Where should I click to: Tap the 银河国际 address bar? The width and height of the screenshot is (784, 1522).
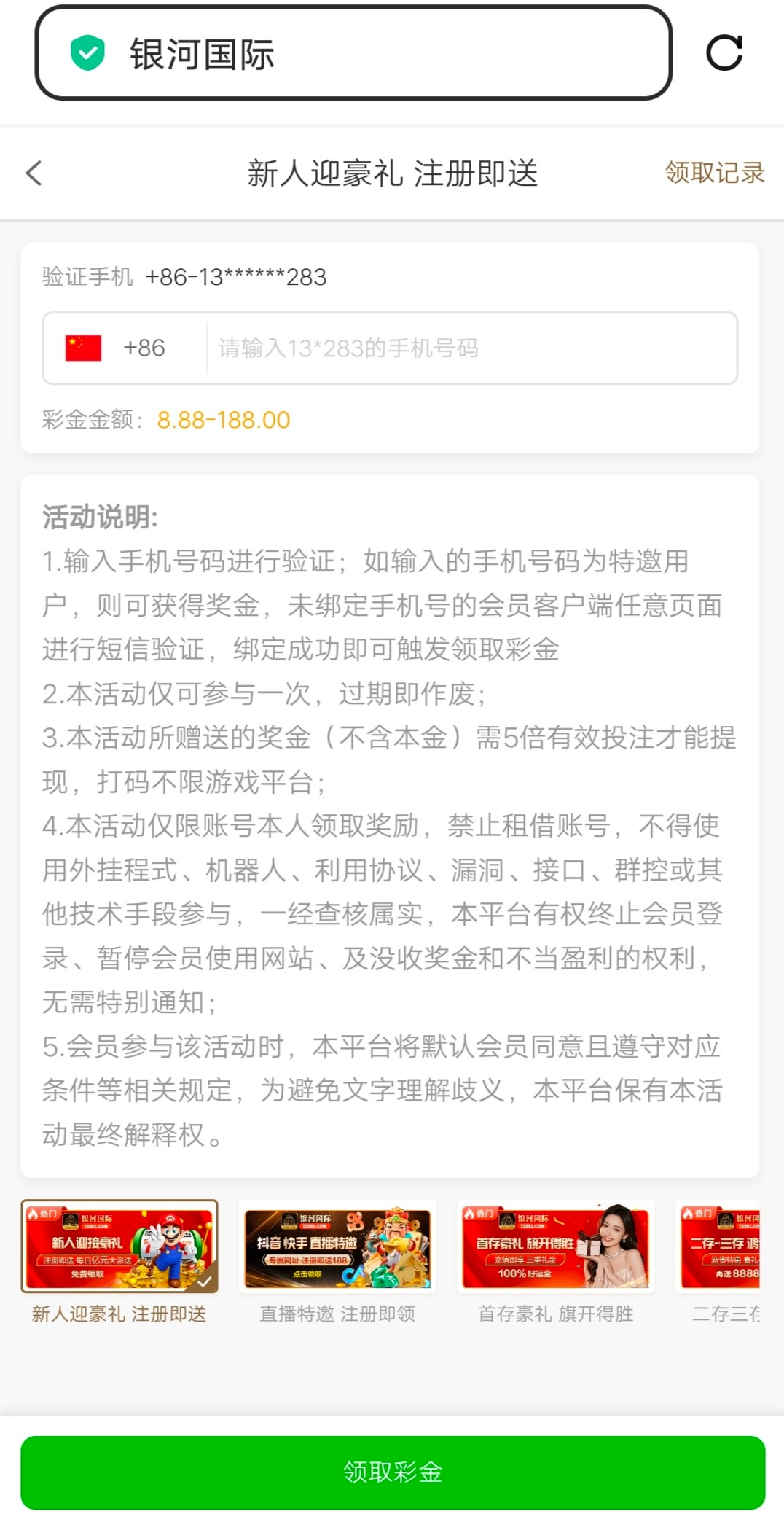[353, 53]
